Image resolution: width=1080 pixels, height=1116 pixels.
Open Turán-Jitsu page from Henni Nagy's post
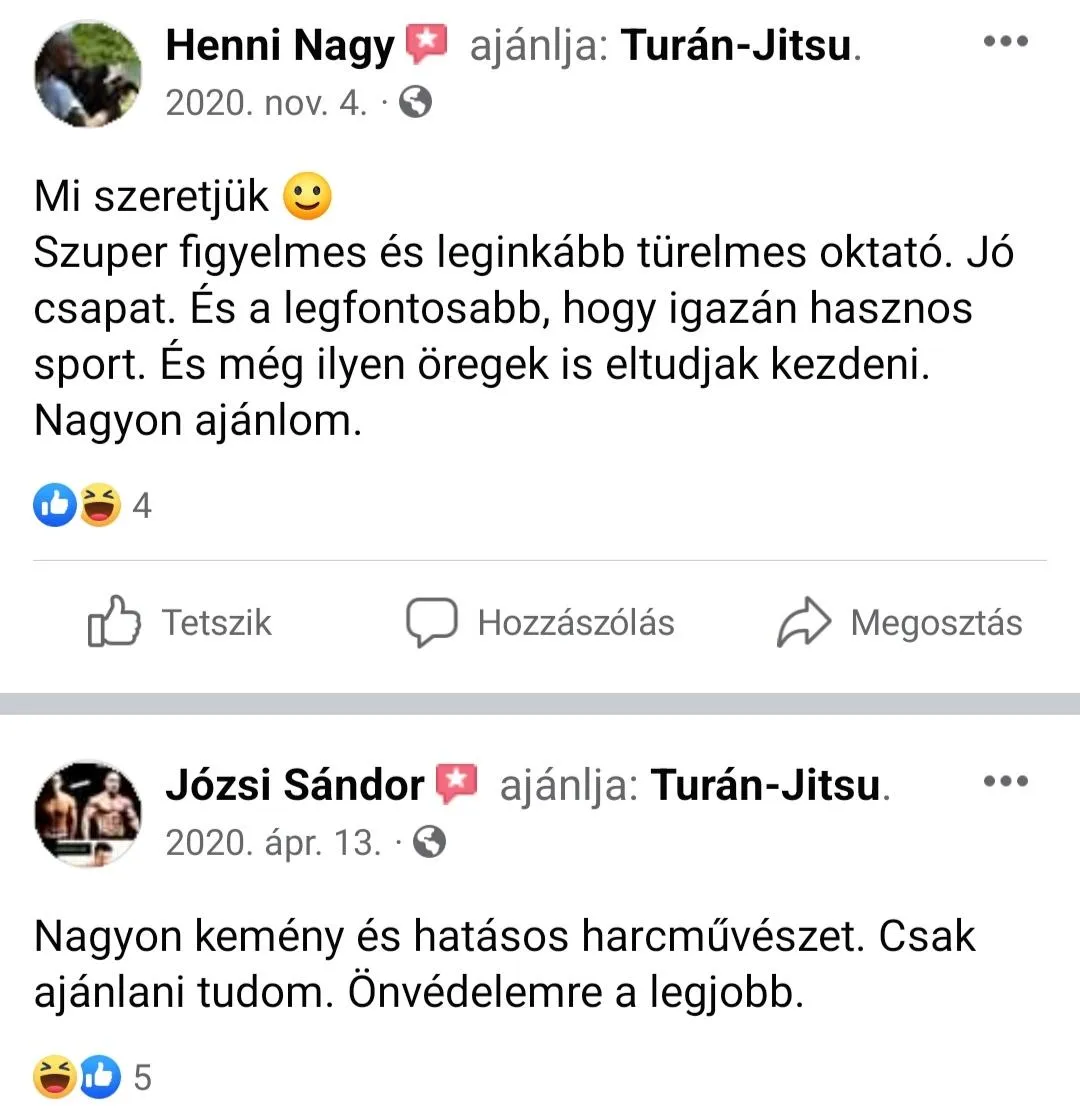coord(738,45)
